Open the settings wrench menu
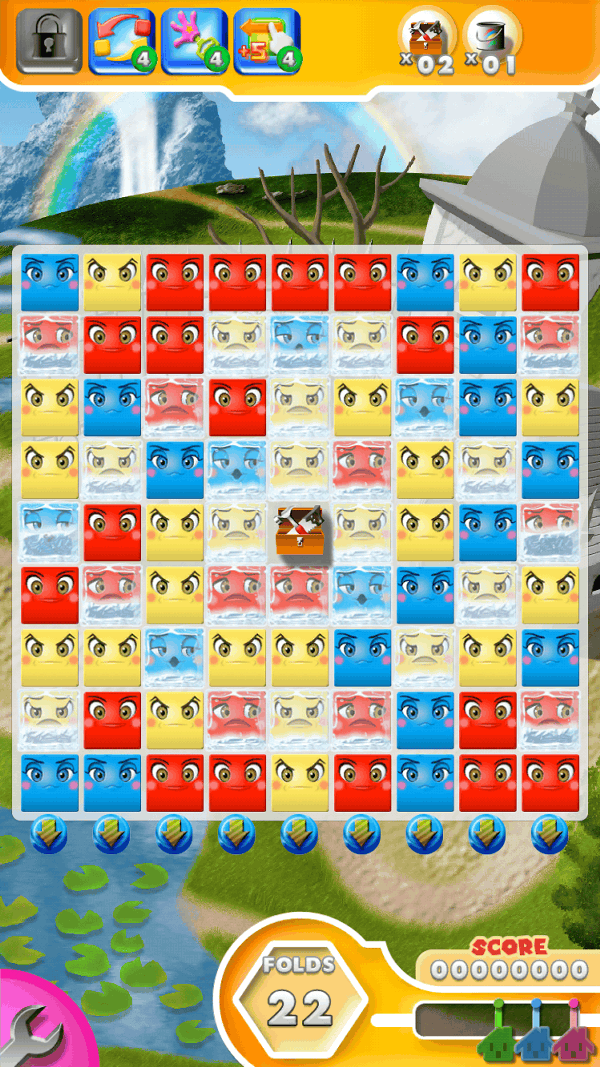The image size is (600, 1067). point(32,1030)
